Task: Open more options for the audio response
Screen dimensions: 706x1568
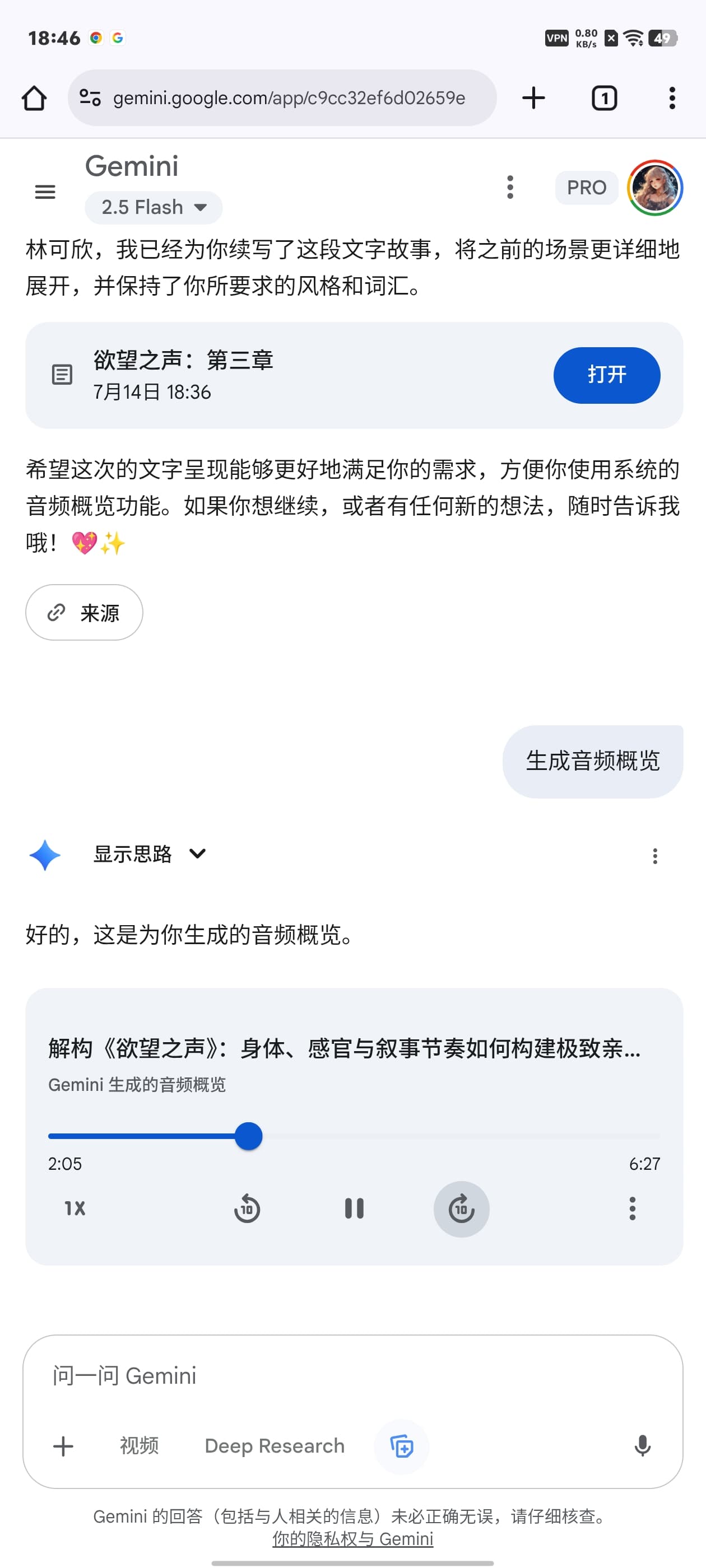Action: click(x=655, y=856)
